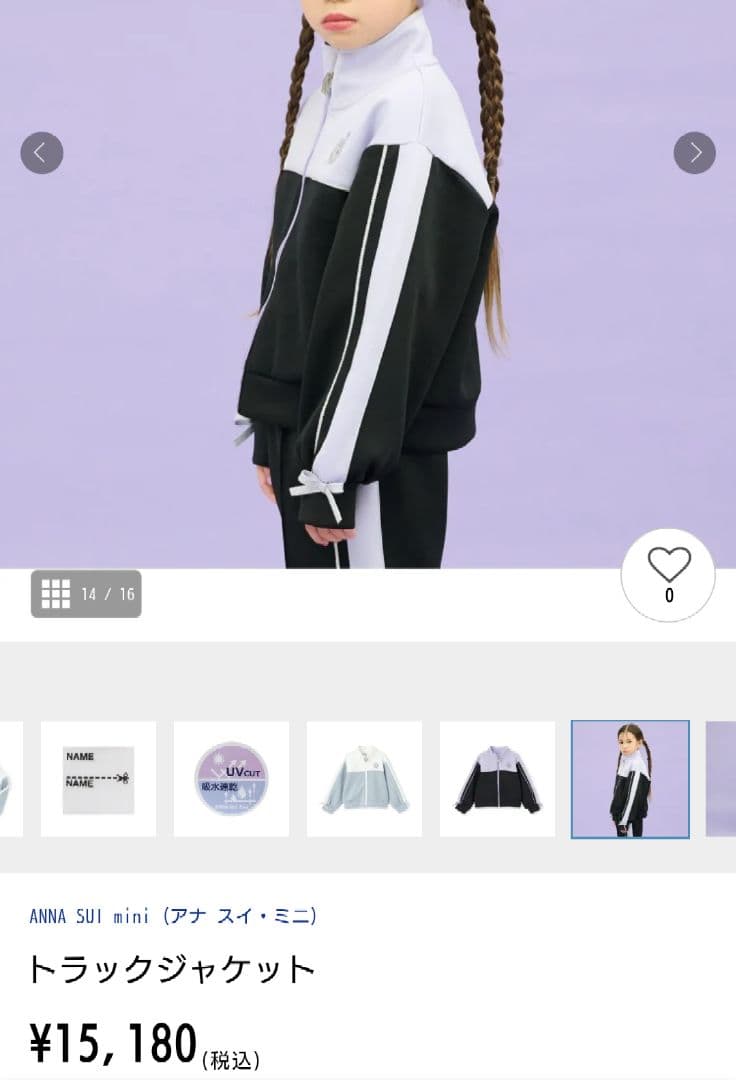Image resolution: width=736 pixels, height=1080 pixels.
Task: Show the light blue jacket thumbnail
Action: tap(364, 779)
